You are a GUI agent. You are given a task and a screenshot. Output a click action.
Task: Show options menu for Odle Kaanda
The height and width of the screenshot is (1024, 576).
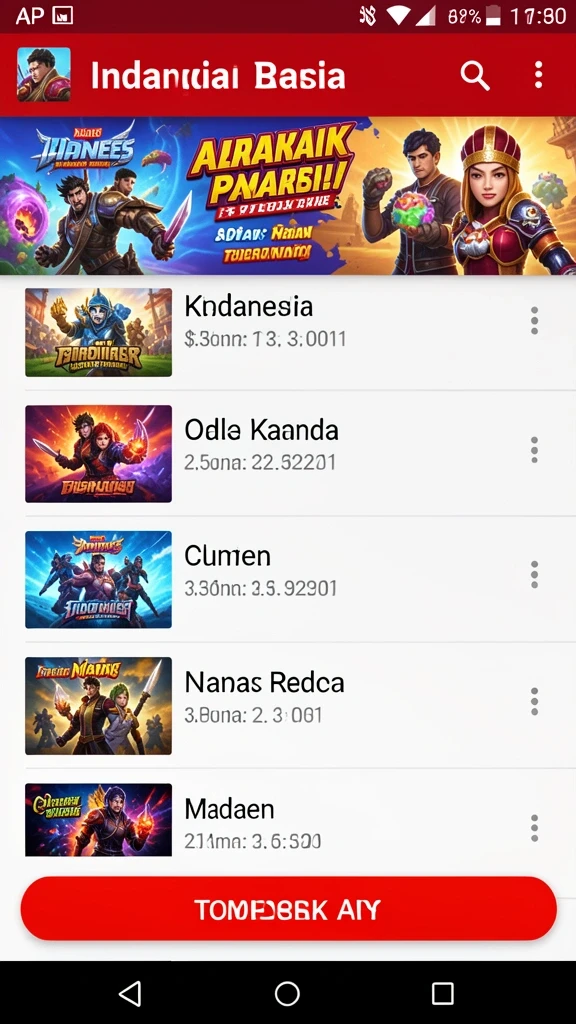tap(534, 450)
